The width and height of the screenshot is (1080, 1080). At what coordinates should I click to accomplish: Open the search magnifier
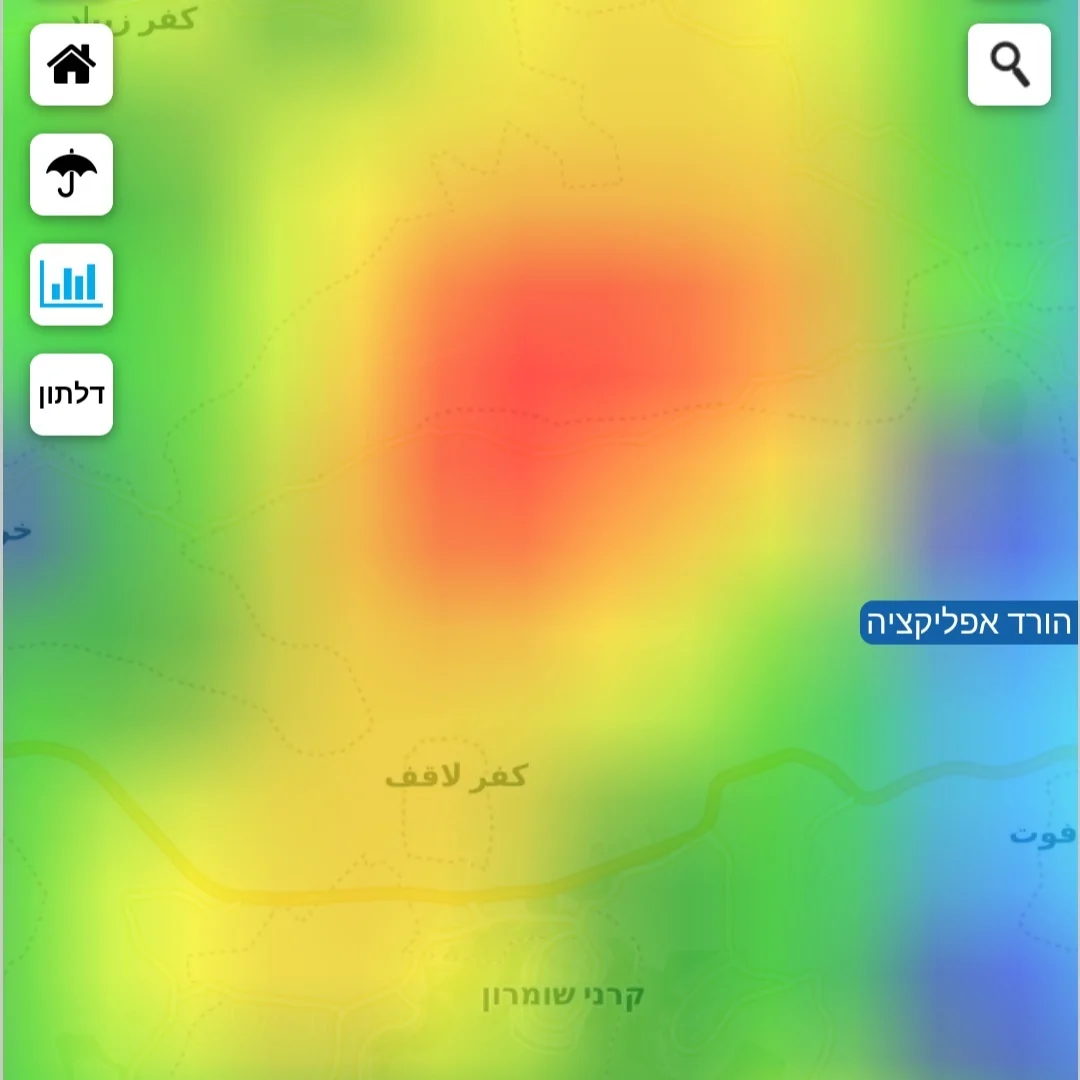(1009, 65)
